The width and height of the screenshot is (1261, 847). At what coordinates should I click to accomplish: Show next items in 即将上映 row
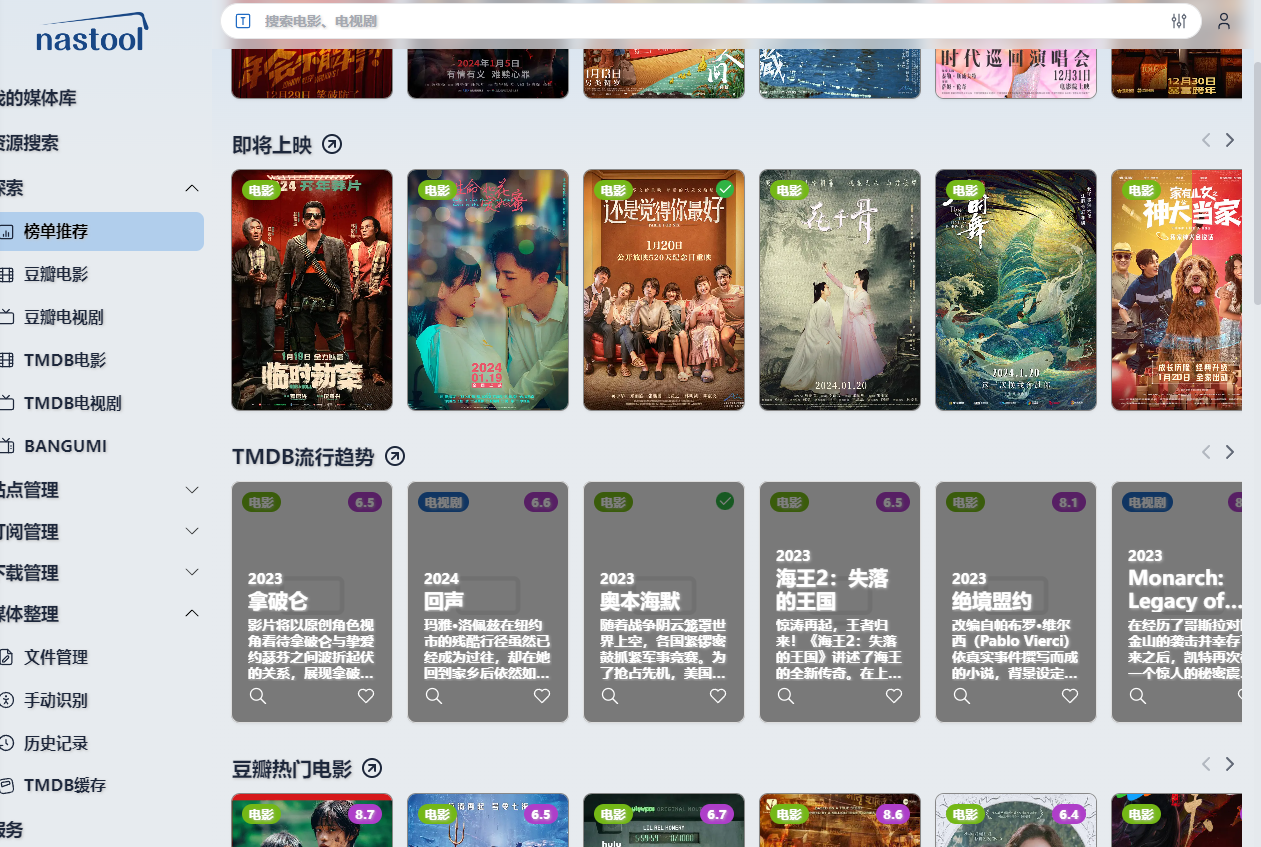(x=1230, y=140)
